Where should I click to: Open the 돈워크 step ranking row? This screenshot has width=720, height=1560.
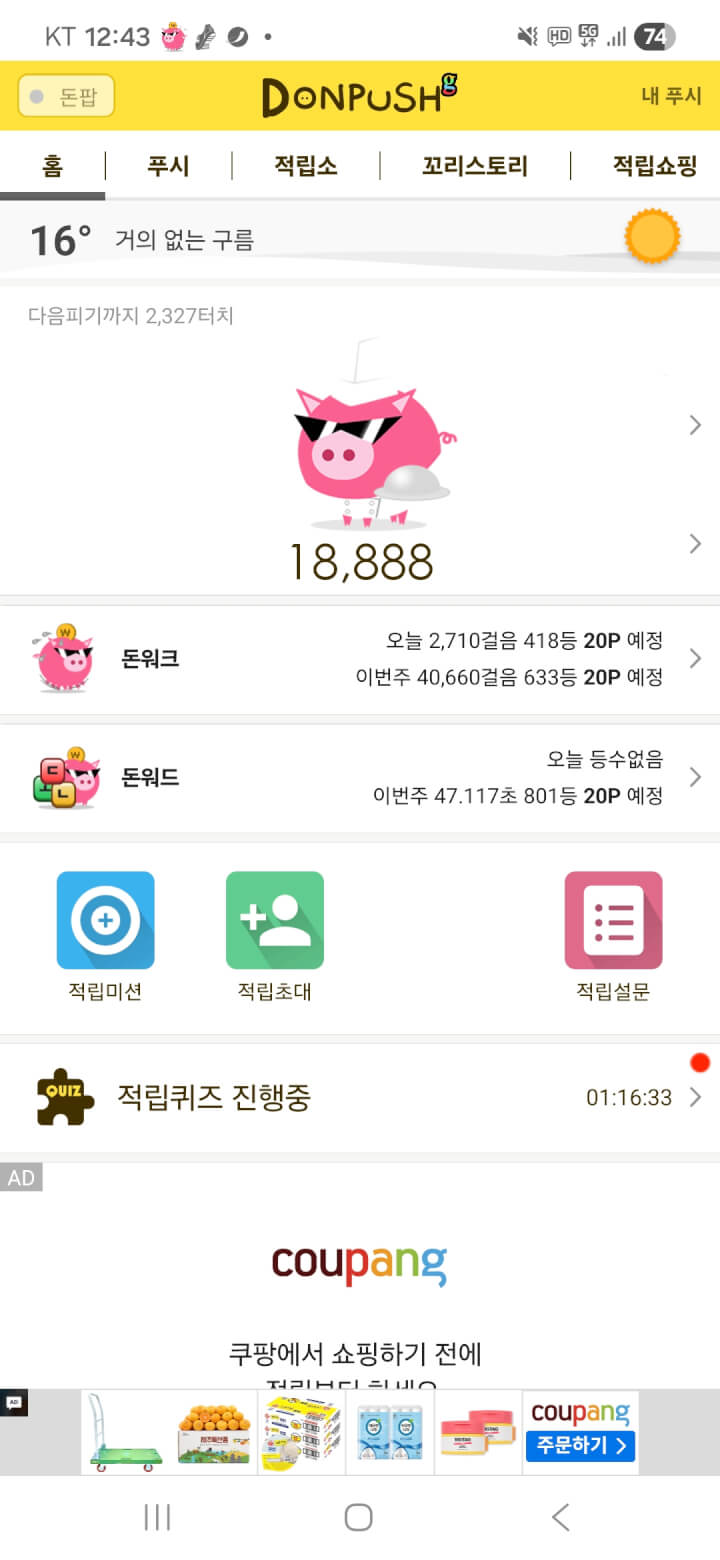pyautogui.click(x=360, y=659)
